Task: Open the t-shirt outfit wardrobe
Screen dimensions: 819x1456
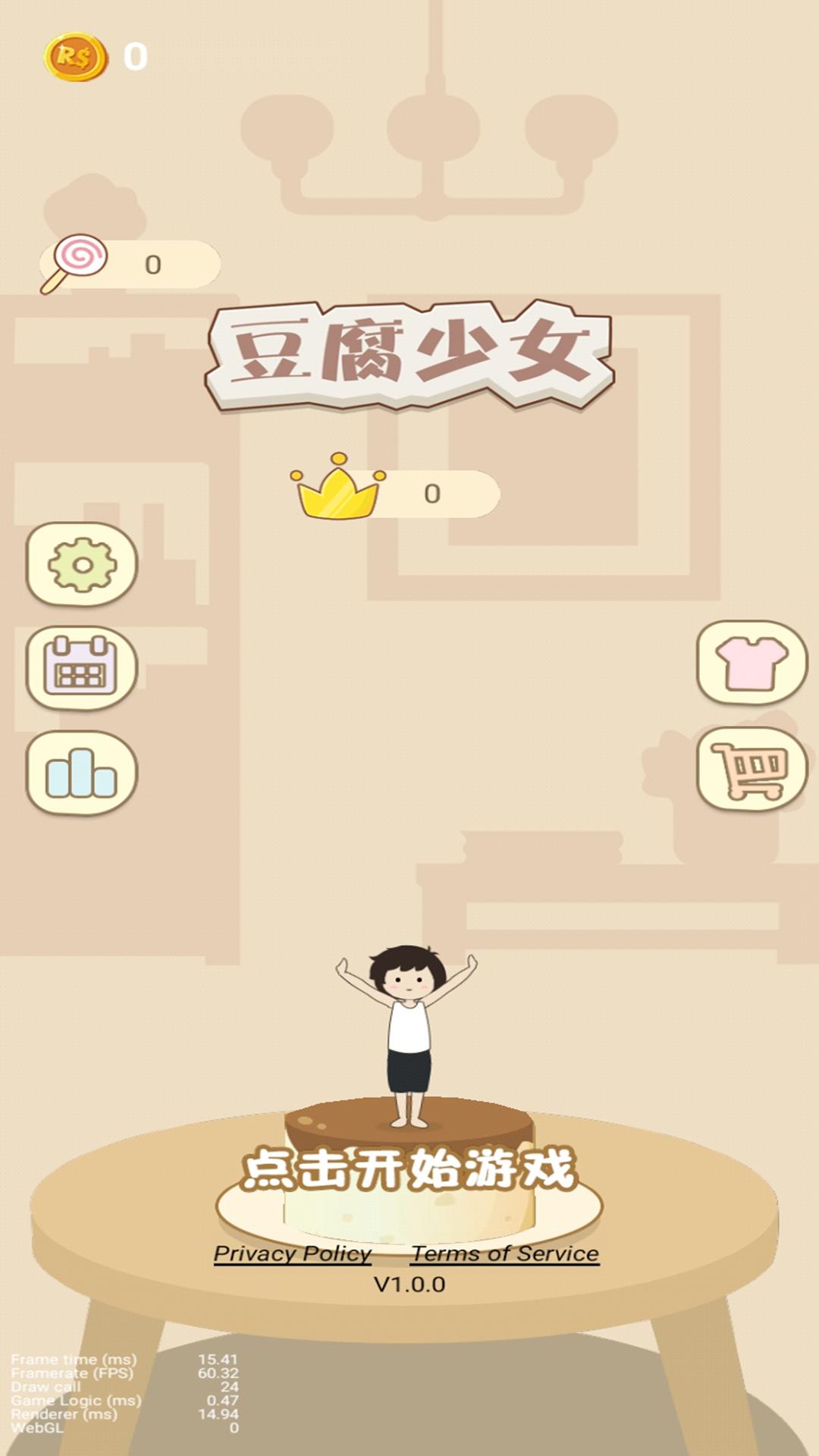Action: point(752,663)
